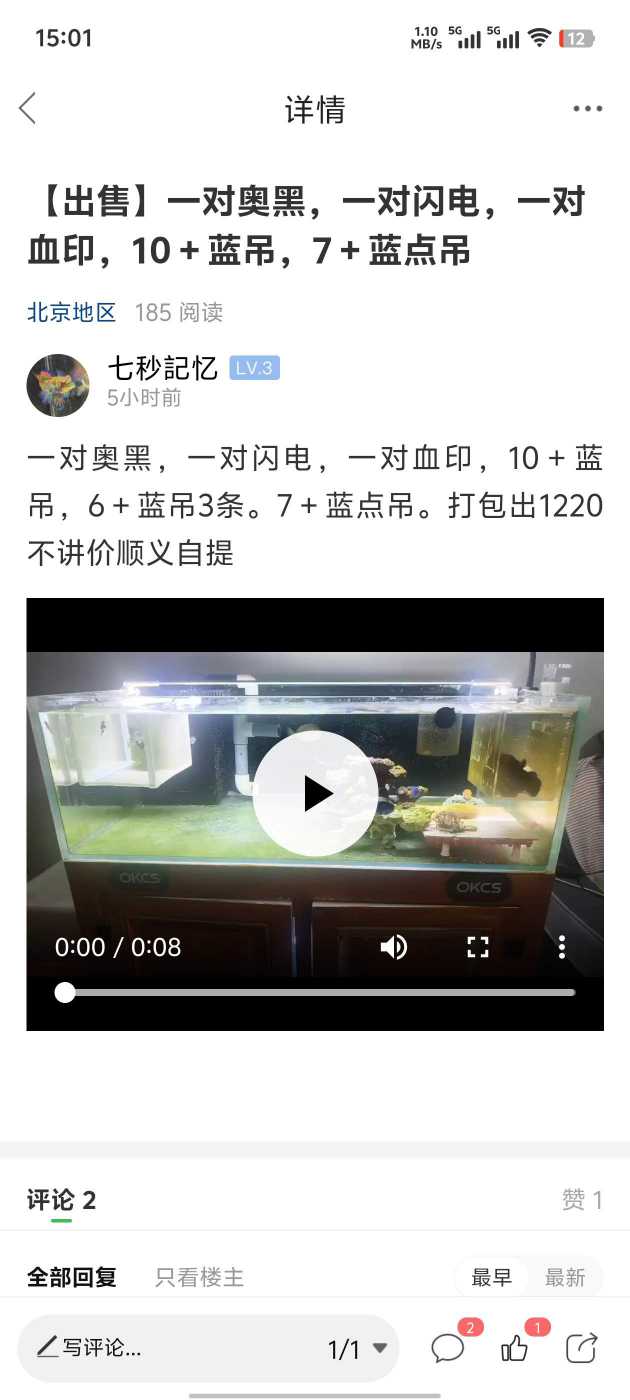Enter fullscreen video mode
This screenshot has width=630, height=1400.
[x=478, y=947]
